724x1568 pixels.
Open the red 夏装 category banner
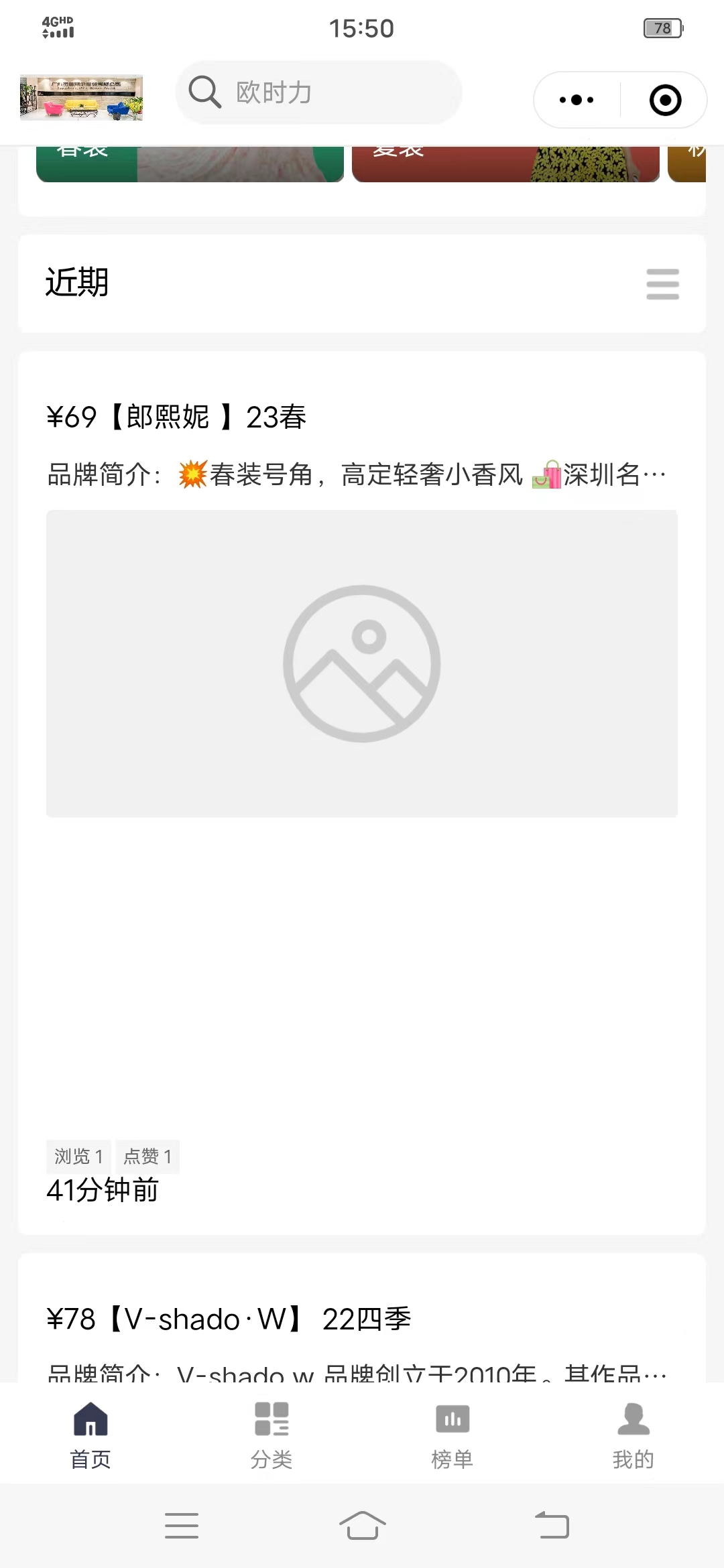click(505, 164)
